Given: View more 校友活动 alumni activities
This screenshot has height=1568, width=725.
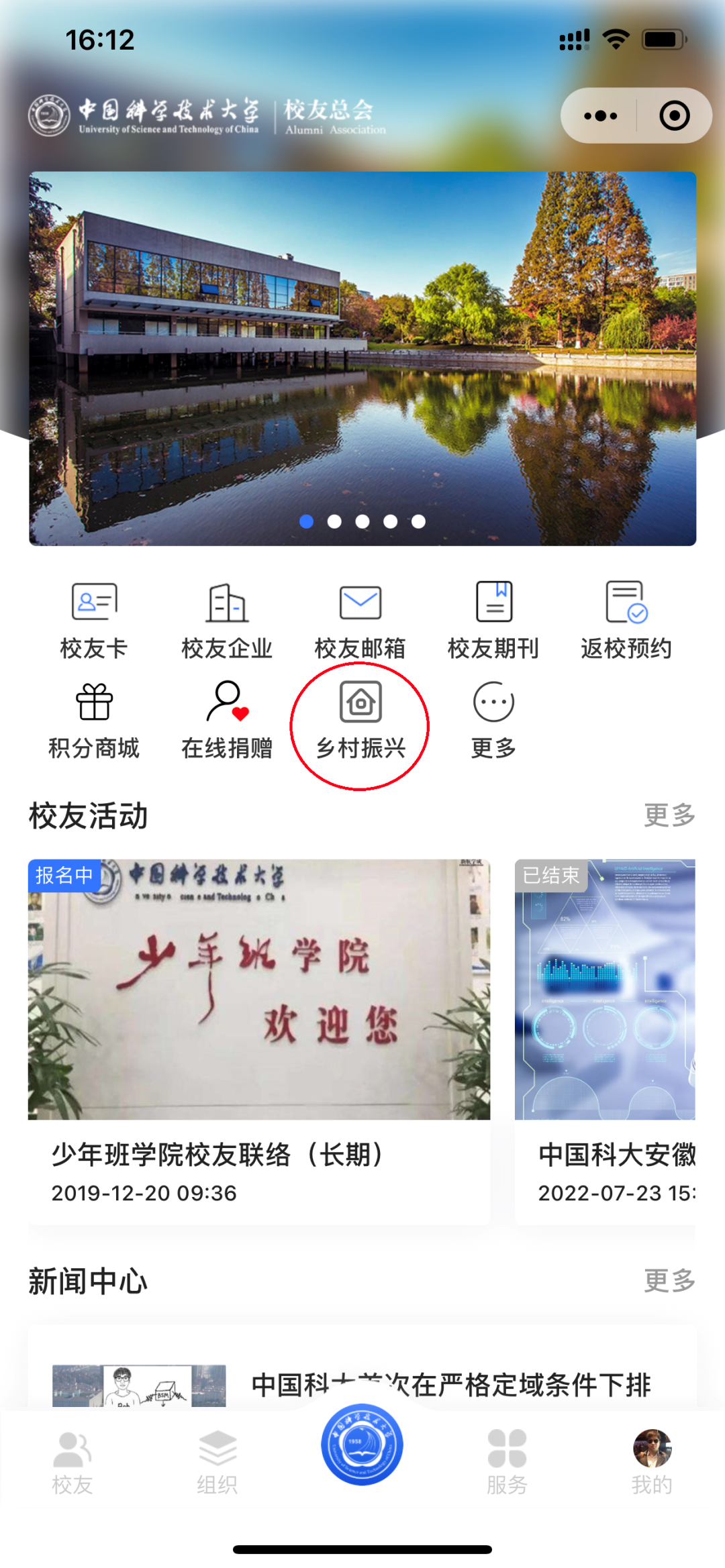Looking at the screenshot, I should [x=669, y=815].
